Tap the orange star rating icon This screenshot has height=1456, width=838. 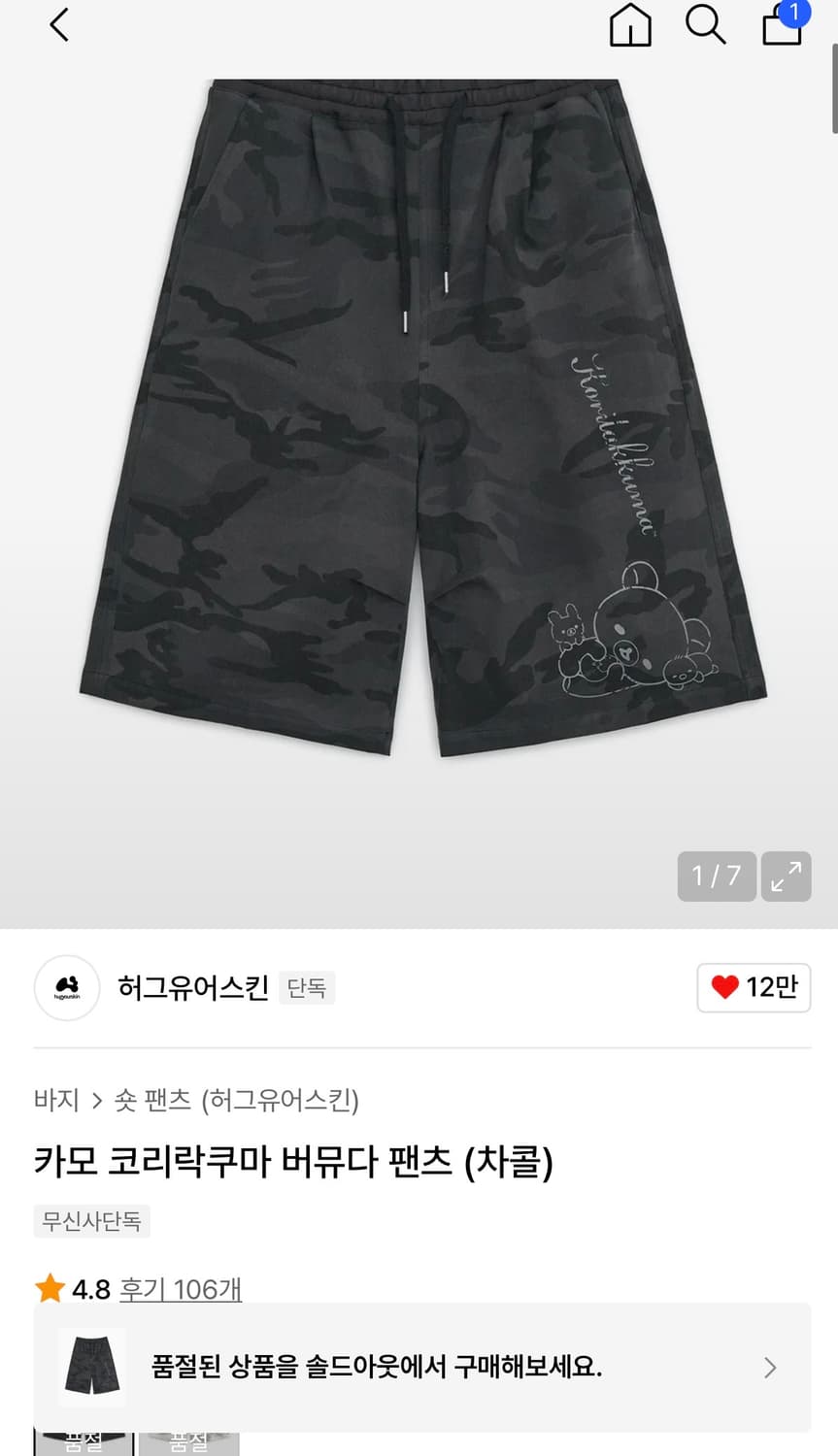coord(50,1288)
